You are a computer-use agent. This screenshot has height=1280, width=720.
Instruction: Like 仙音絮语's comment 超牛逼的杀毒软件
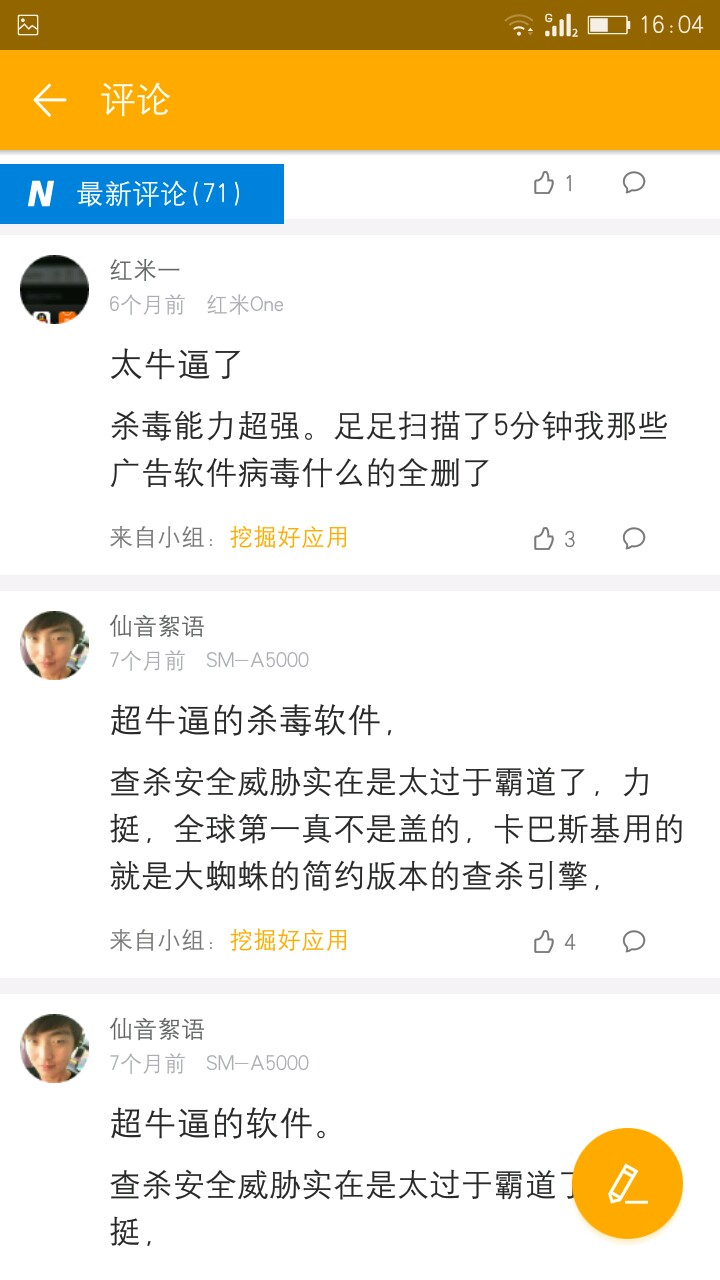554,942
